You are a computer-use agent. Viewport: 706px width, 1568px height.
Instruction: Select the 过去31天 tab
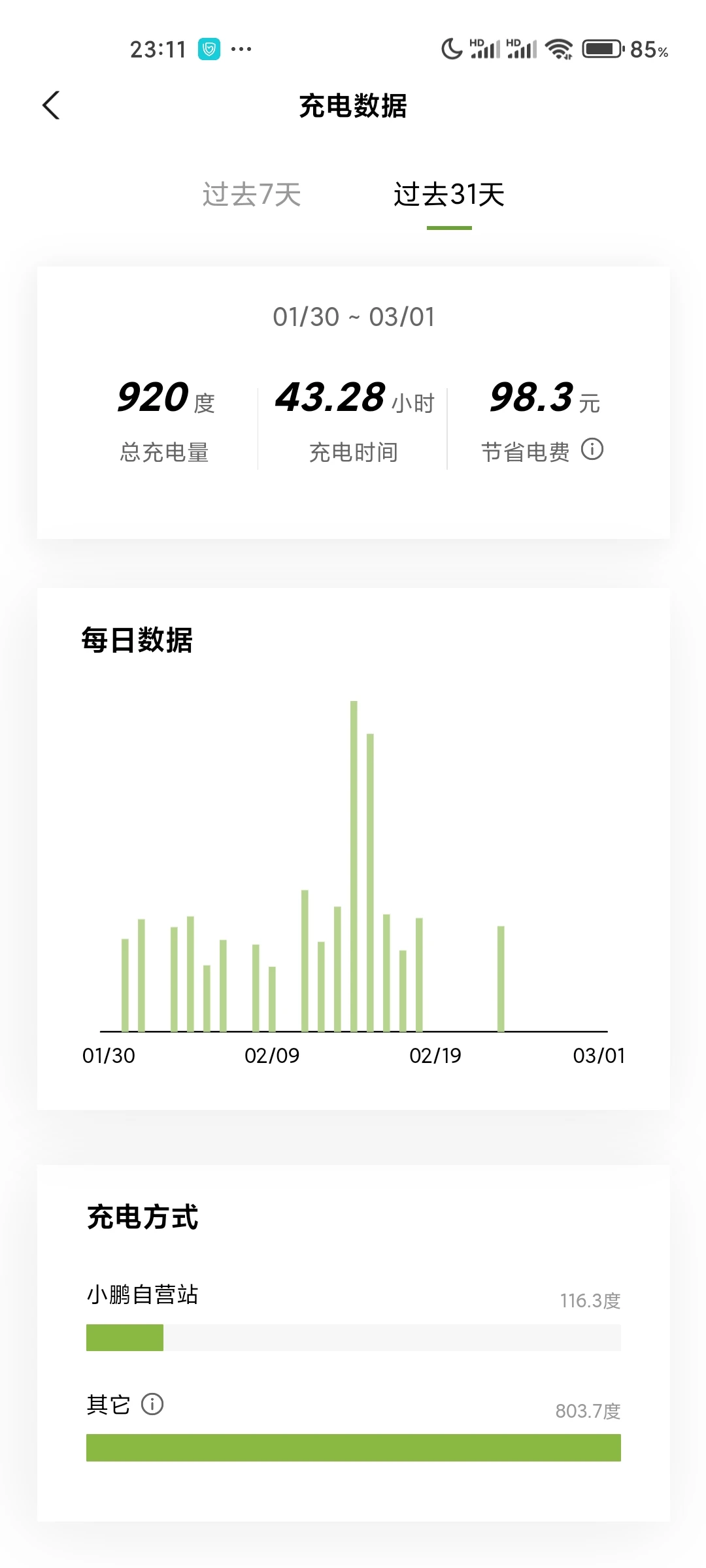[x=449, y=195]
